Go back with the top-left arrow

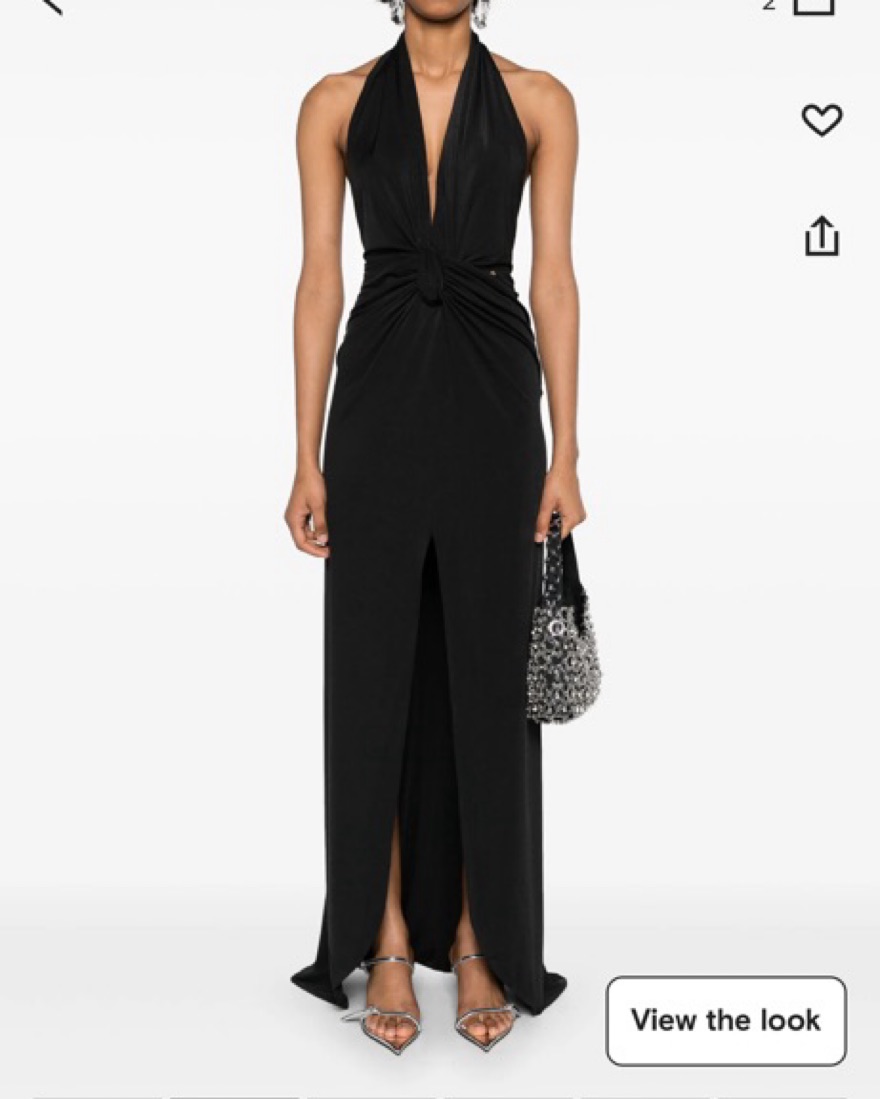coord(50,5)
